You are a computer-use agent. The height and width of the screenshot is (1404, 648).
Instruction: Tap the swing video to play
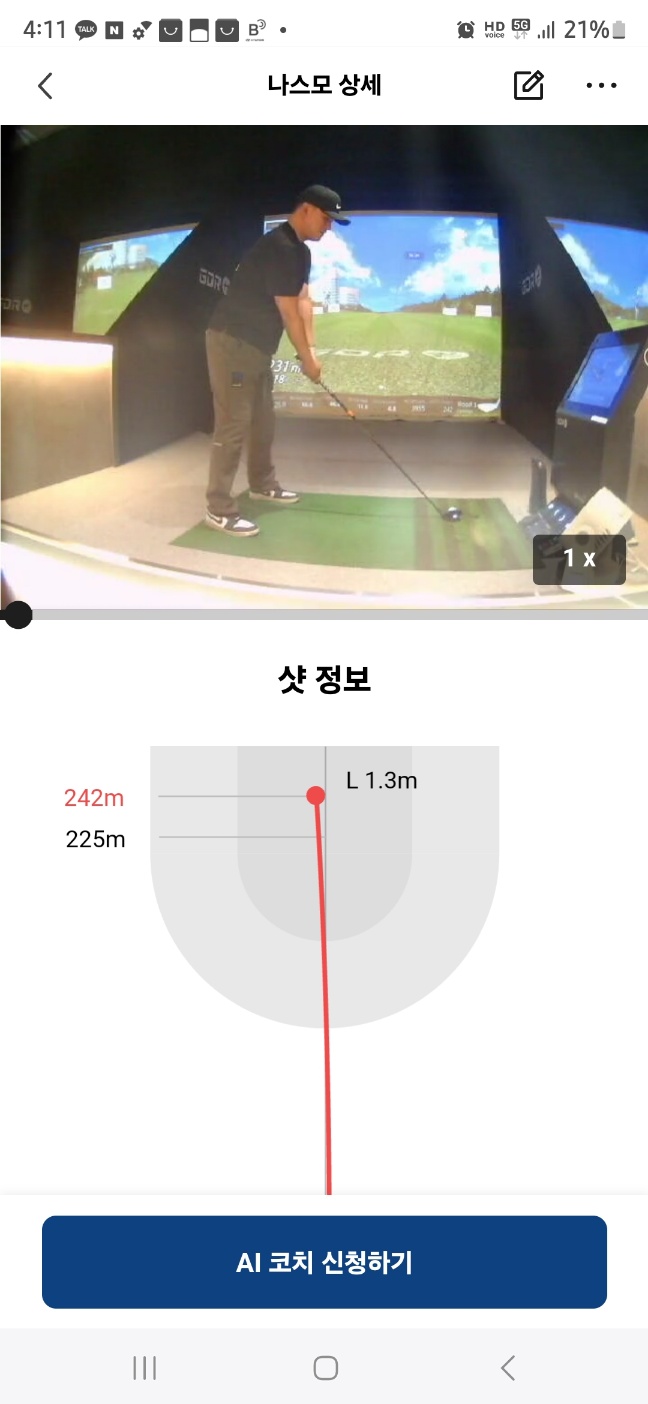[324, 366]
